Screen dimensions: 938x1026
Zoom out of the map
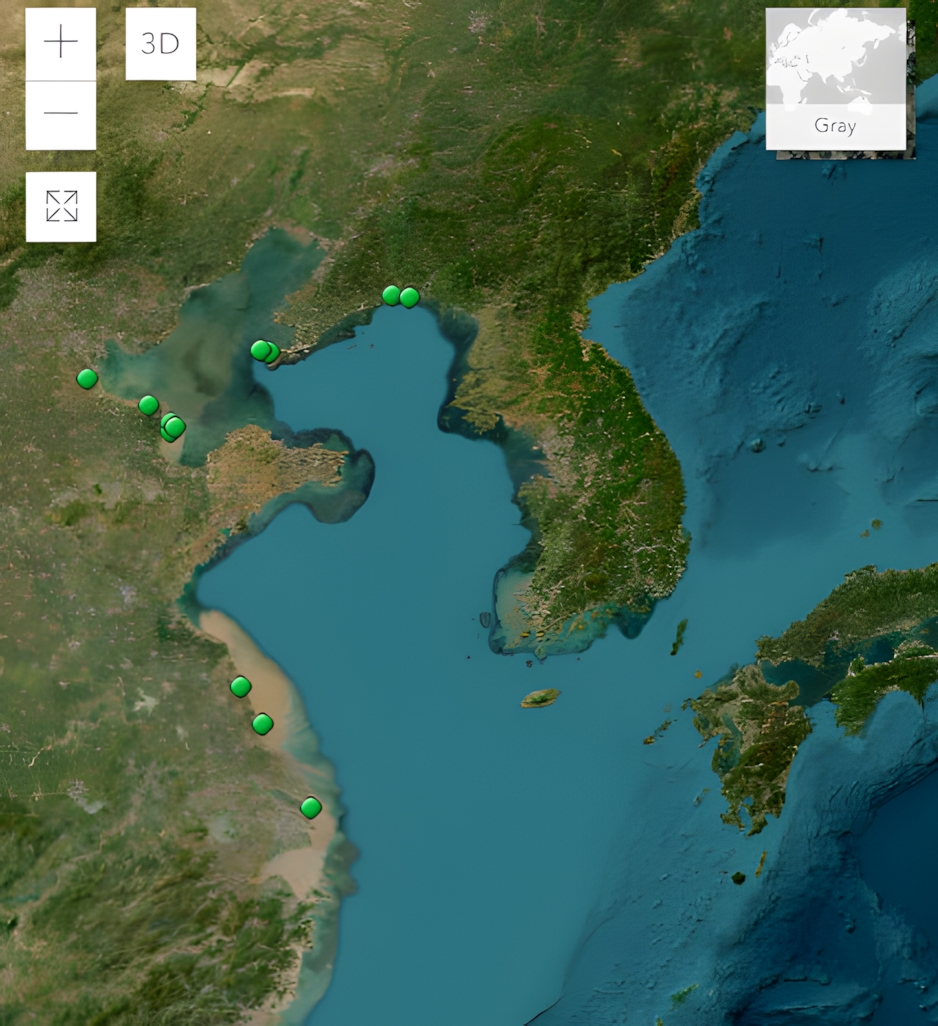tap(61, 115)
